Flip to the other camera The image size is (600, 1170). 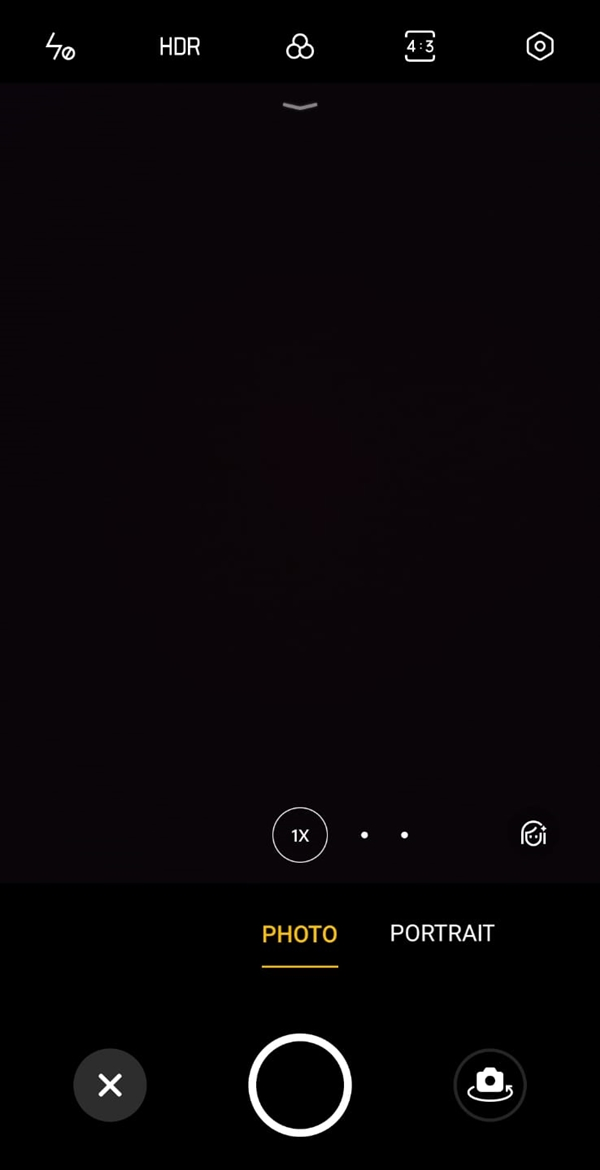pos(489,1085)
